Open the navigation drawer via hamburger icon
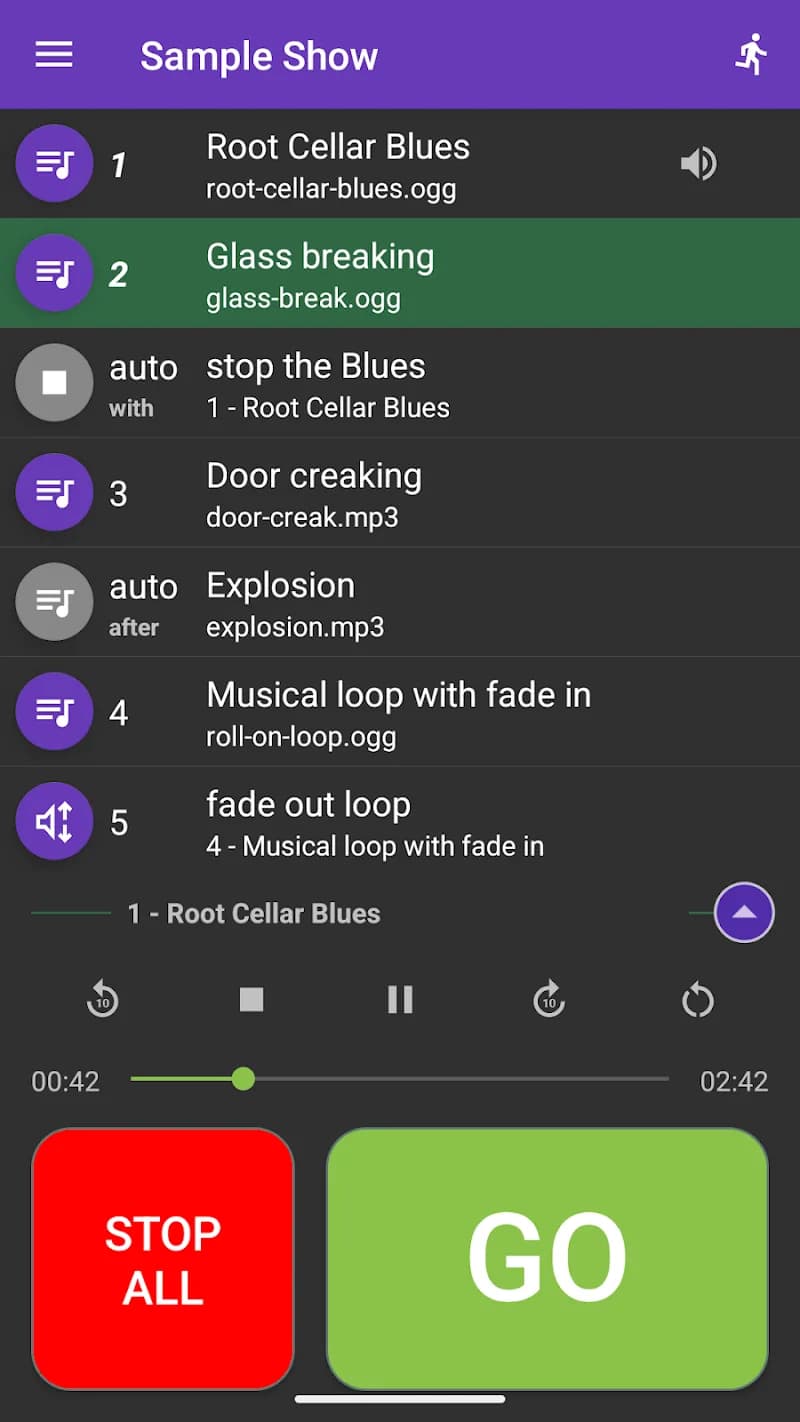Screen dimensions: 800x1422 click(x=53, y=55)
